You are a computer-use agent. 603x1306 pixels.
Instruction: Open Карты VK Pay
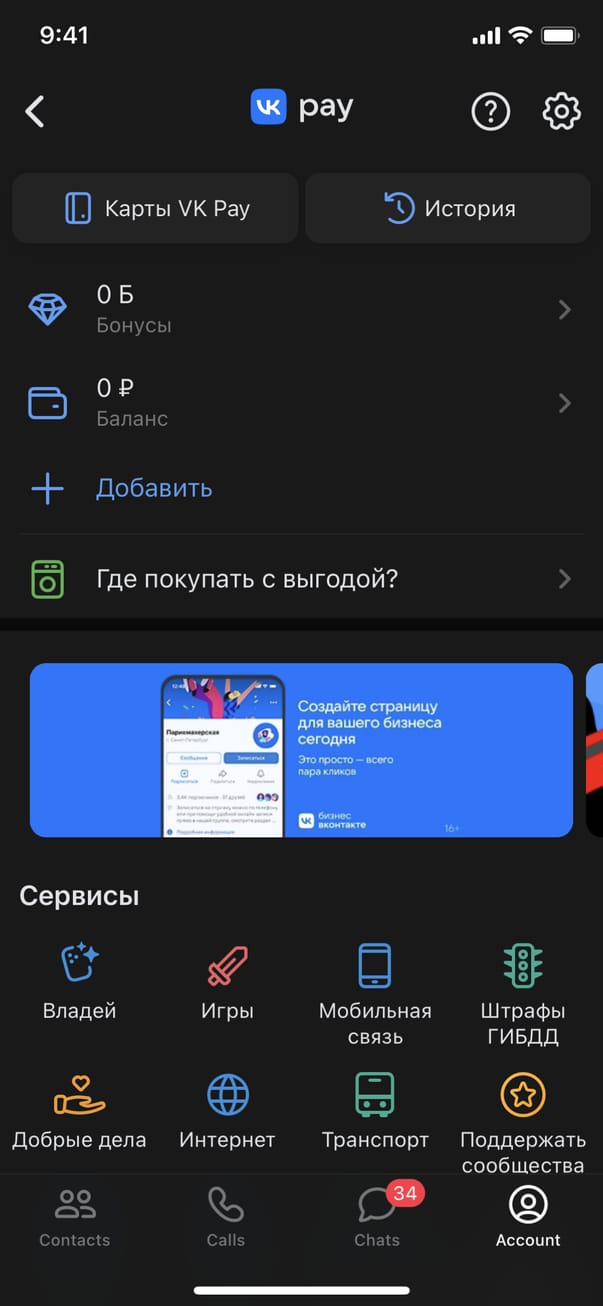[156, 208]
